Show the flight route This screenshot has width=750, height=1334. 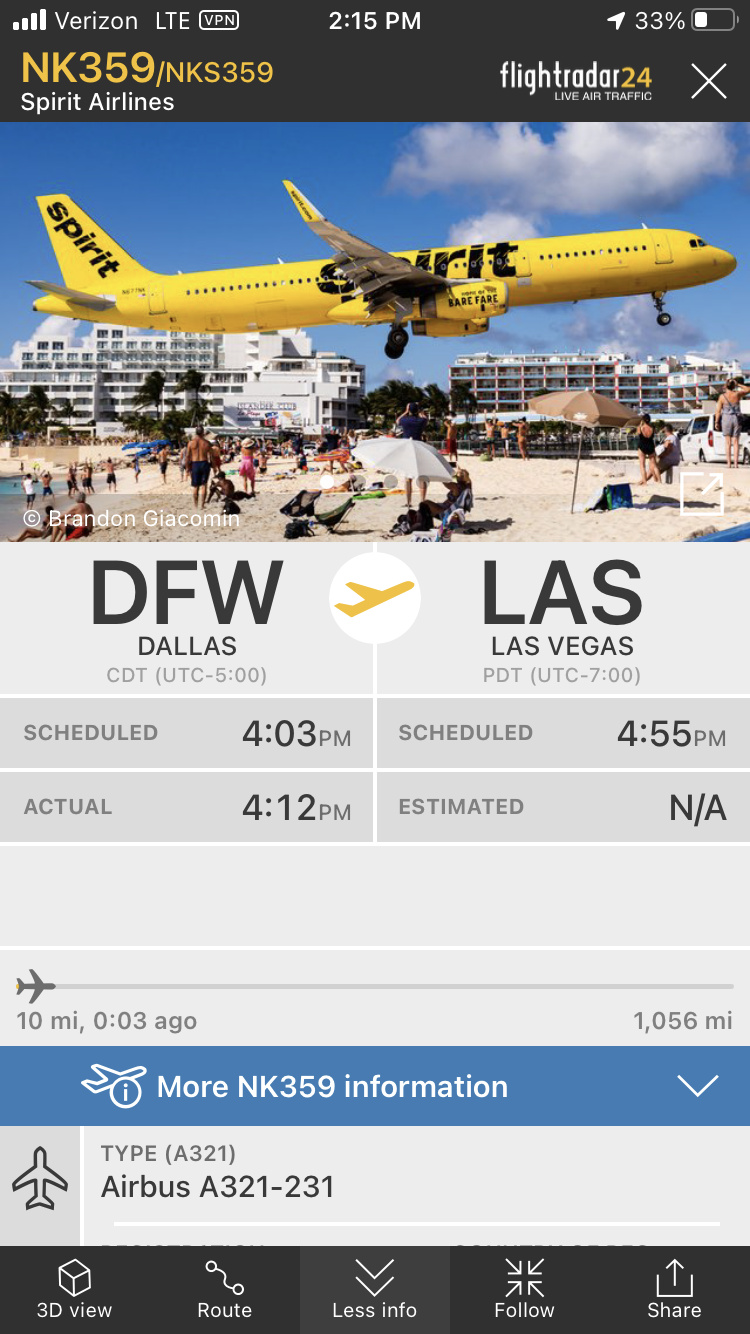point(225,1290)
